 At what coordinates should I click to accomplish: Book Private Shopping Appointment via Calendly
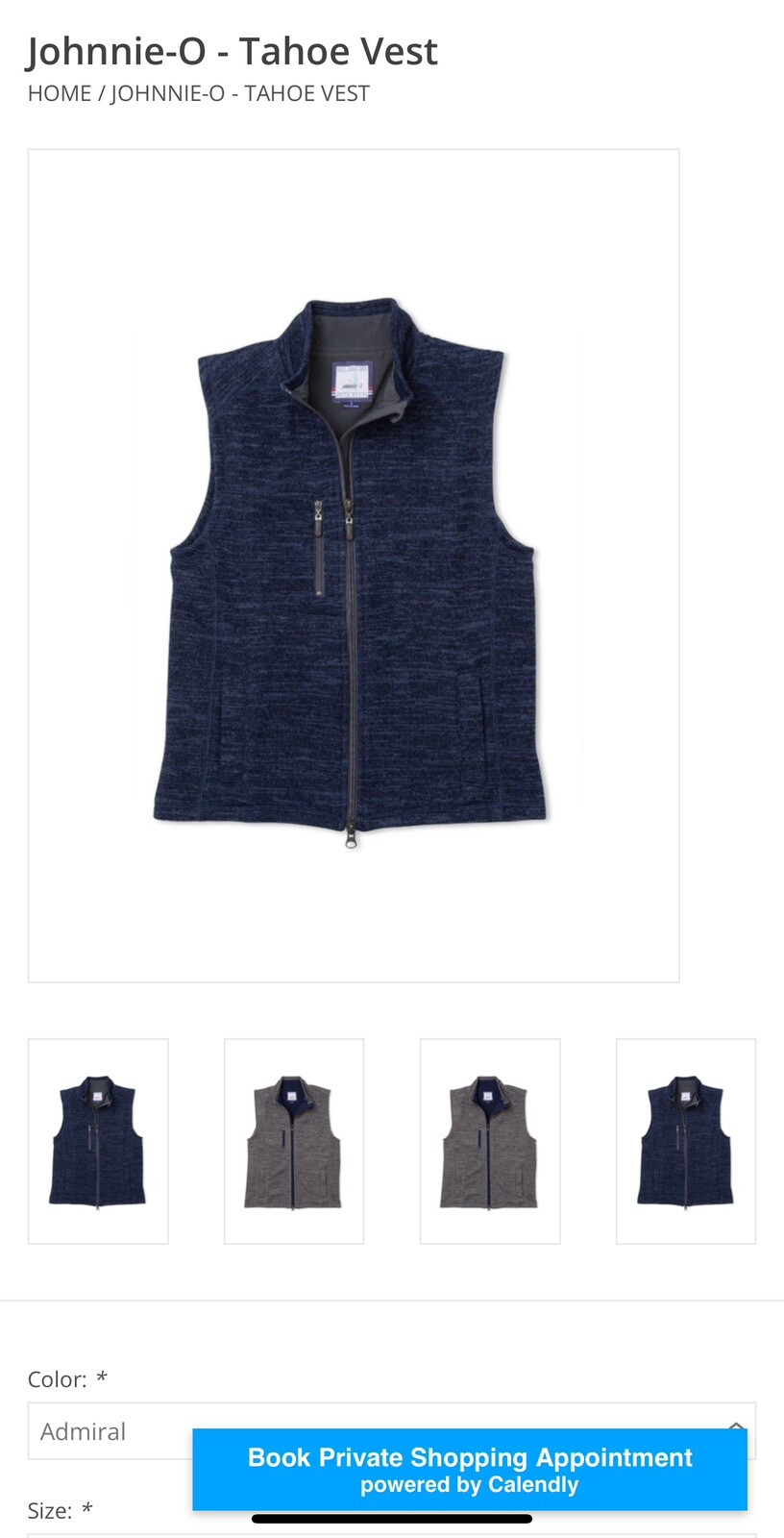(469, 1469)
